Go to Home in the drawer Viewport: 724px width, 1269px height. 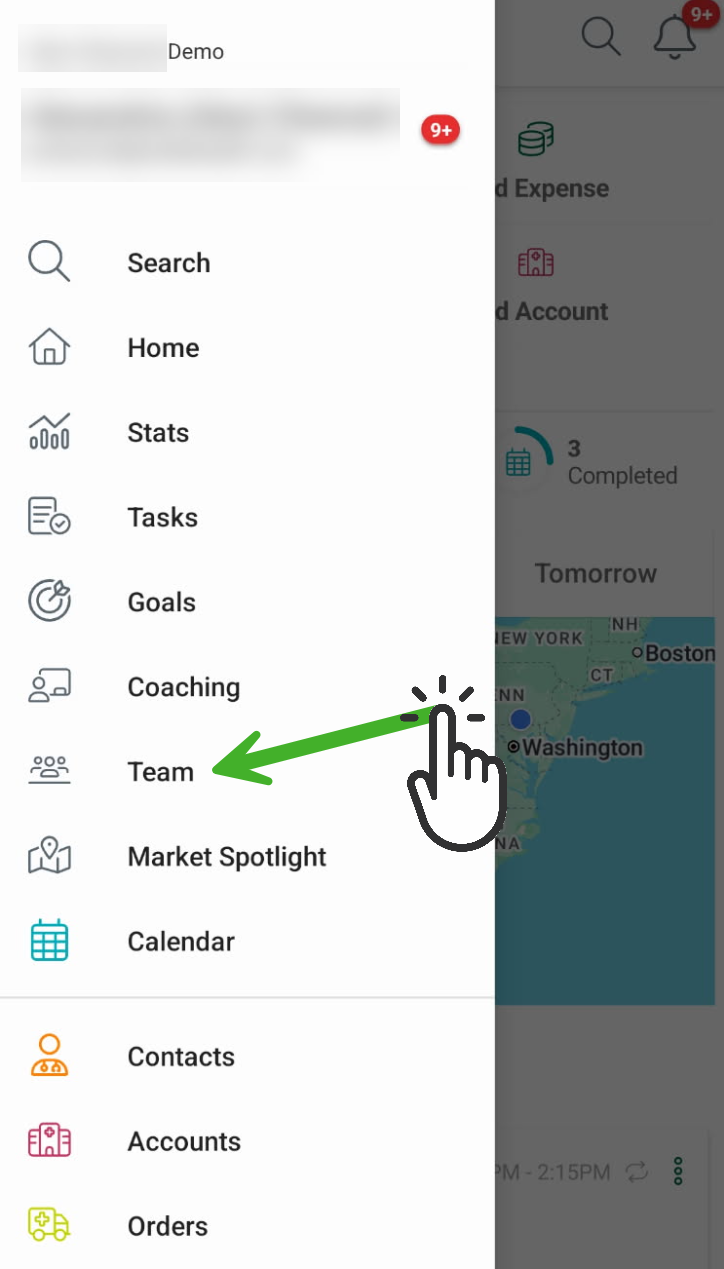[x=247, y=348]
